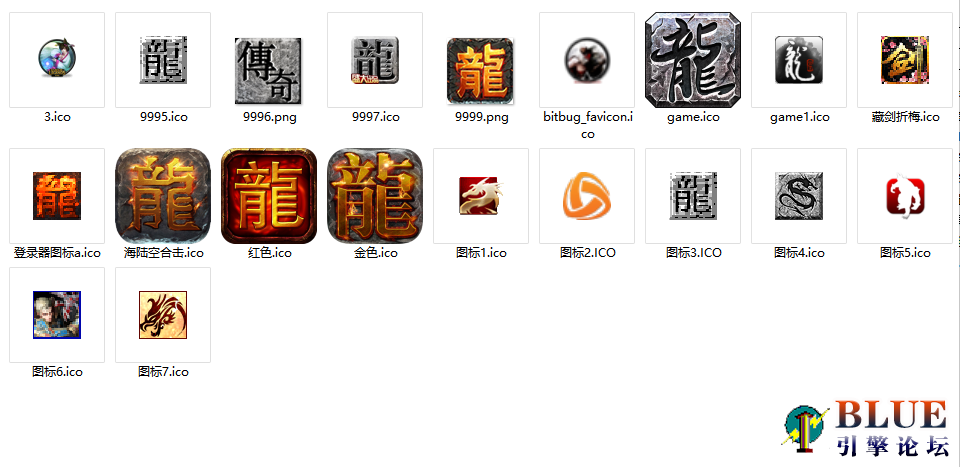
Task: Select the game1.ico file
Action: coord(799,60)
